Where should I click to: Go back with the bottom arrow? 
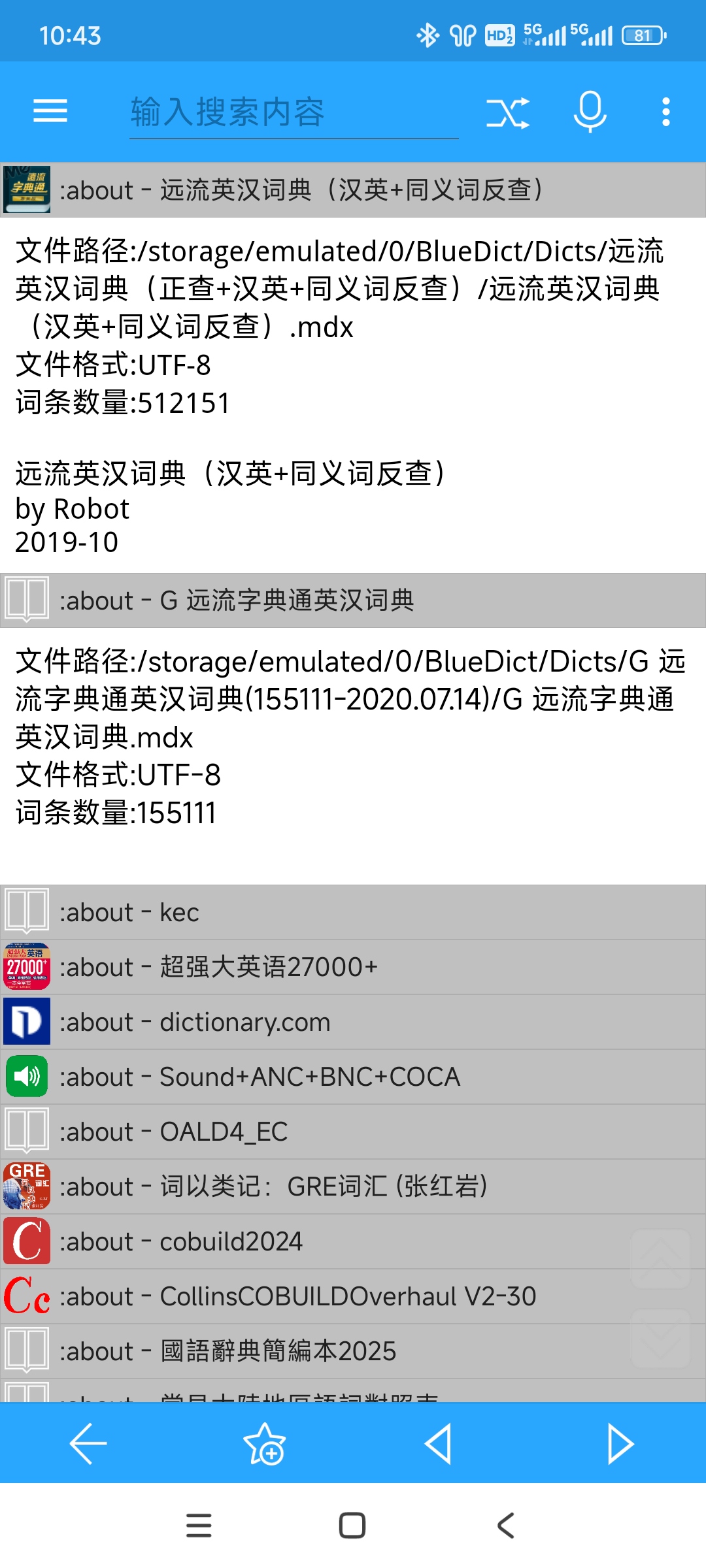[88, 1443]
